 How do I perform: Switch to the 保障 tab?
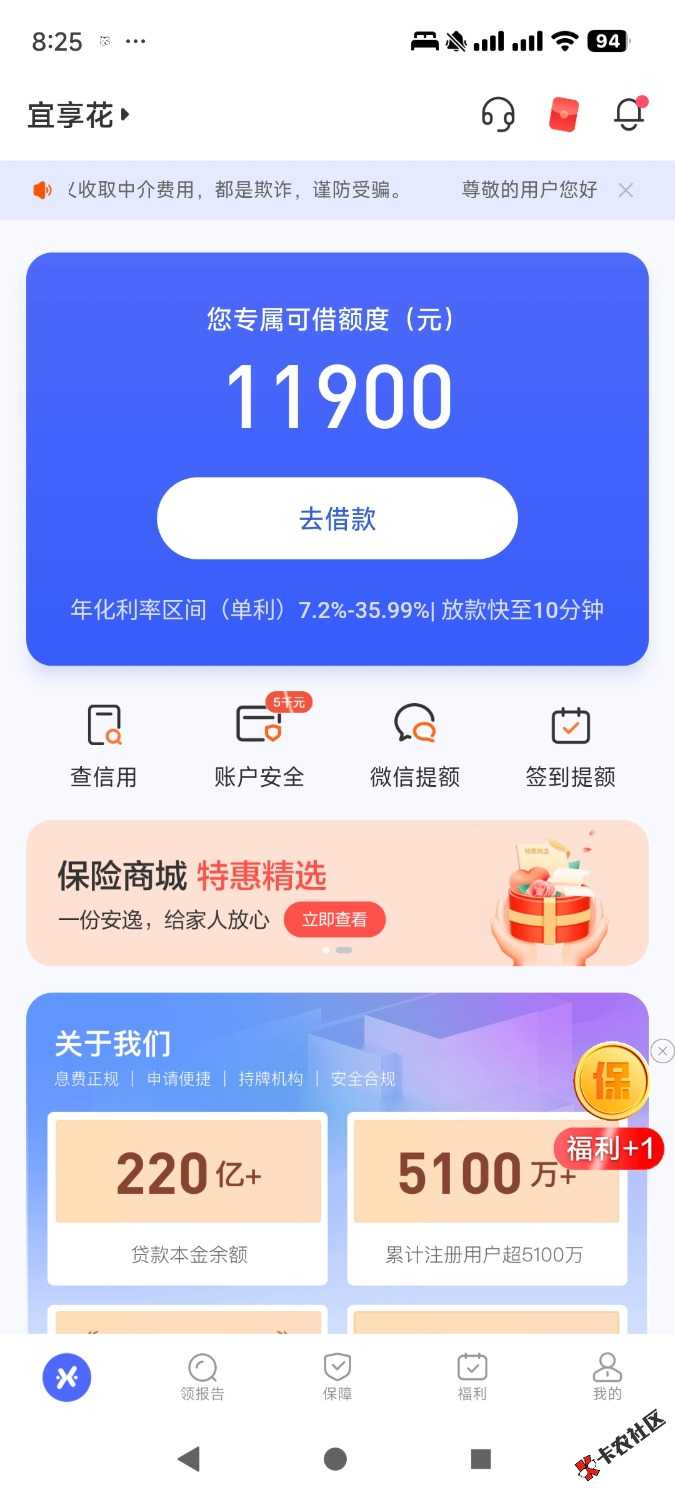pyautogui.click(x=337, y=1377)
